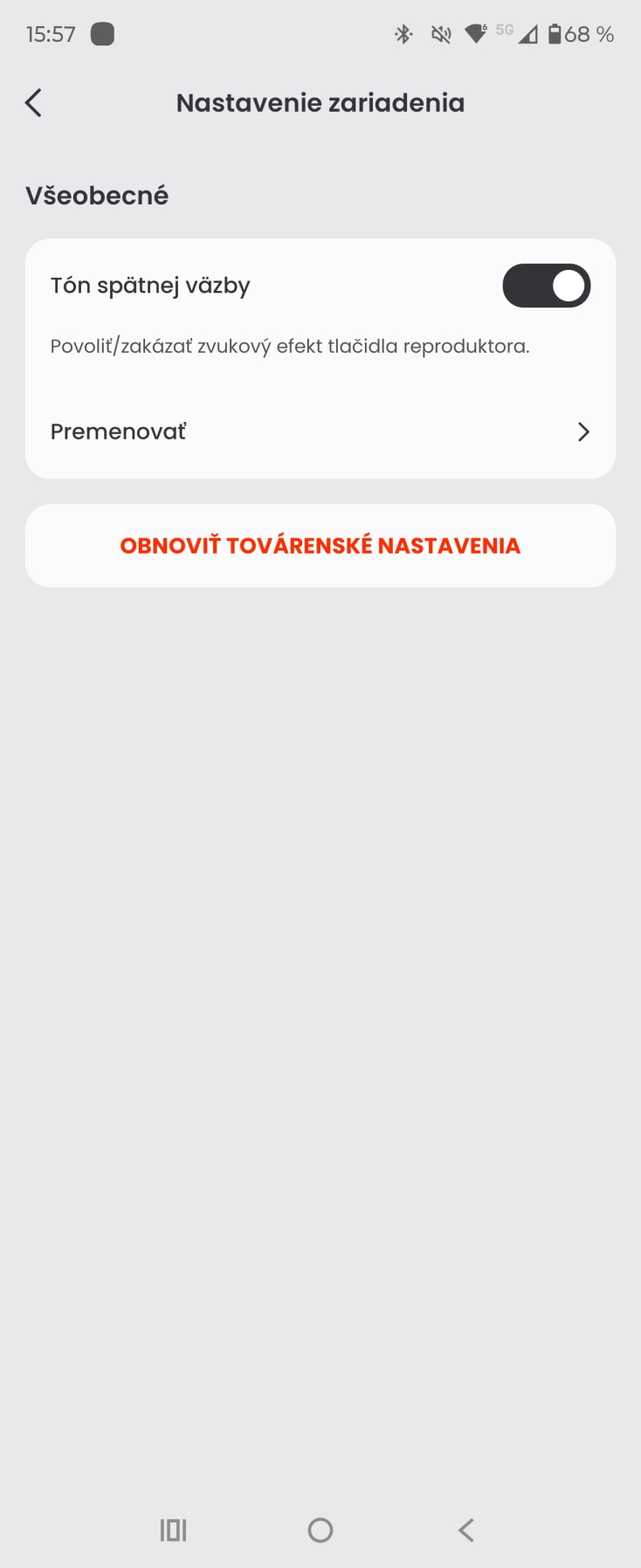This screenshot has height=1568, width=641.
Task: Go to the system home screen
Action: [320, 1530]
